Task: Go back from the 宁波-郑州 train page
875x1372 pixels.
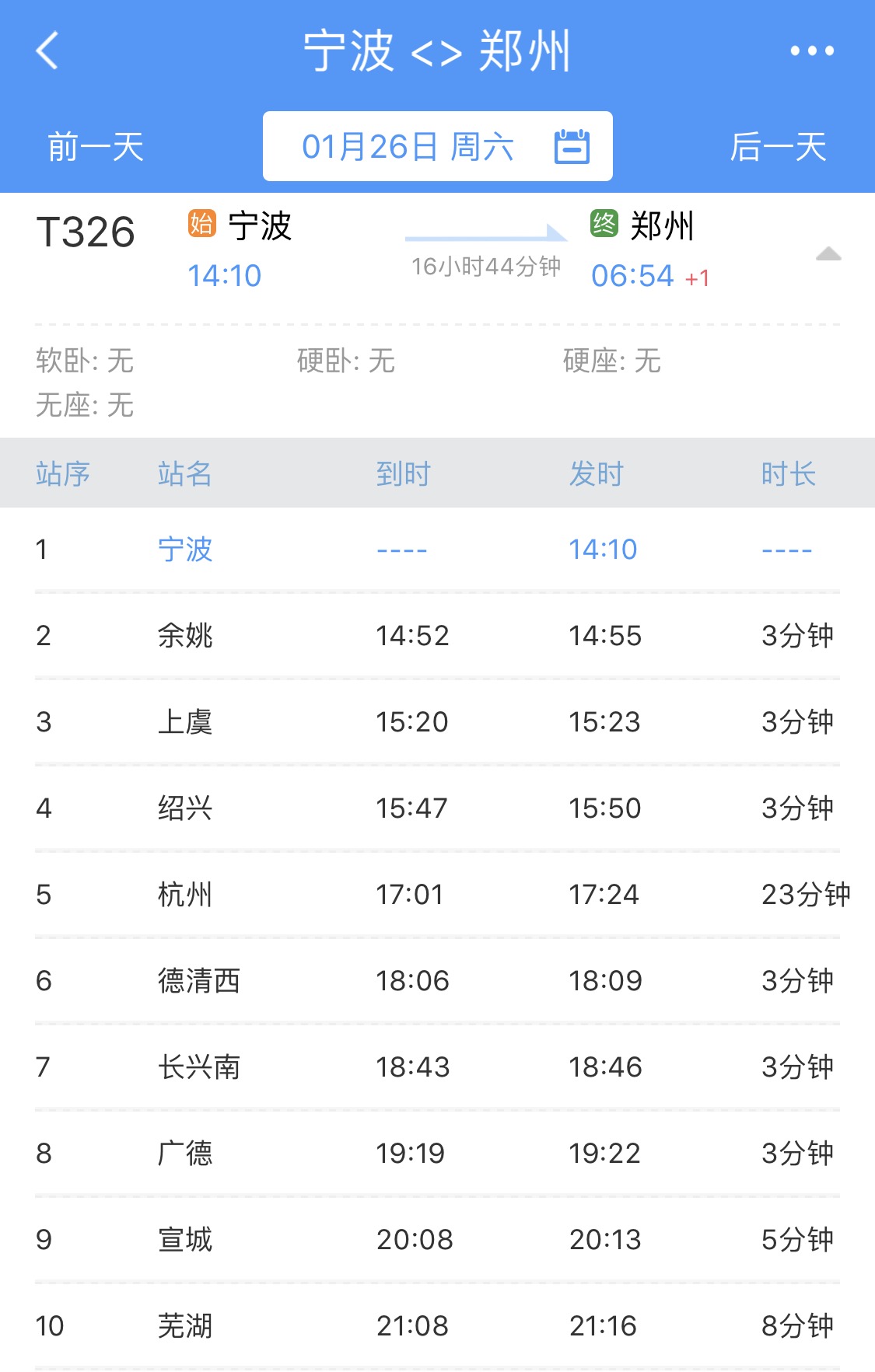Action: [47, 51]
